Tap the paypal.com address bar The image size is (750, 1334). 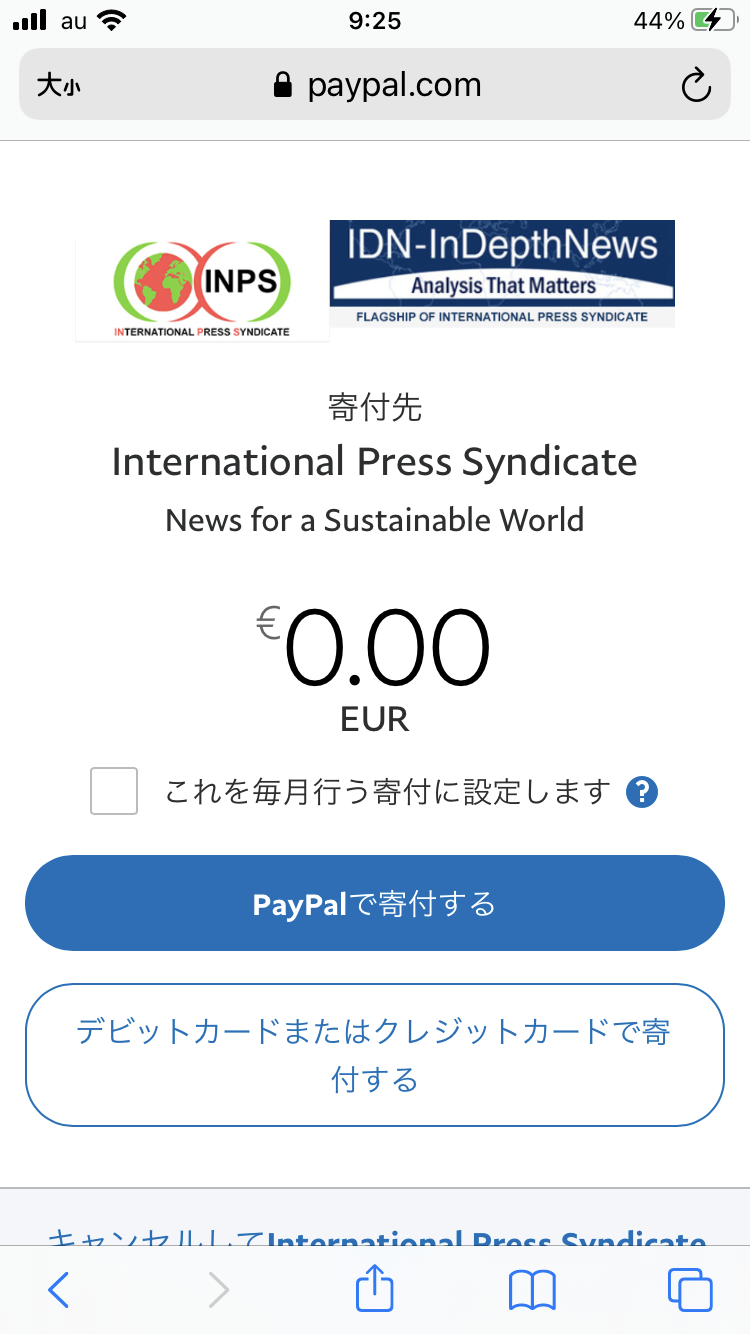[x=376, y=86]
